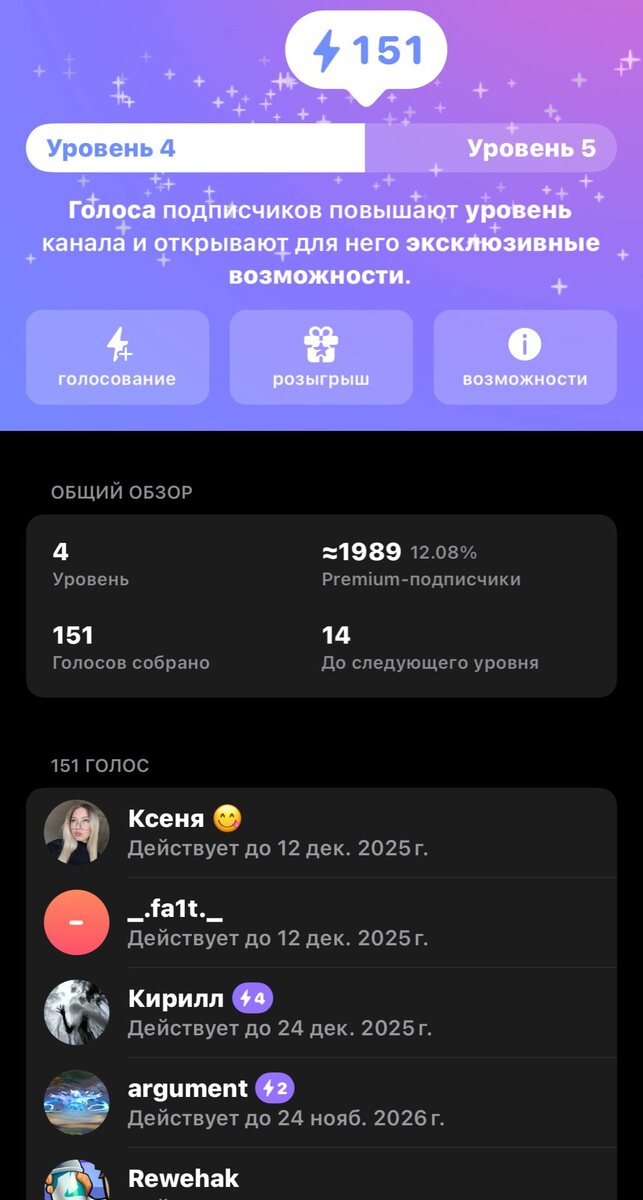Open Кирилл's booster entry
The image size is (643, 1200).
coord(320,1012)
